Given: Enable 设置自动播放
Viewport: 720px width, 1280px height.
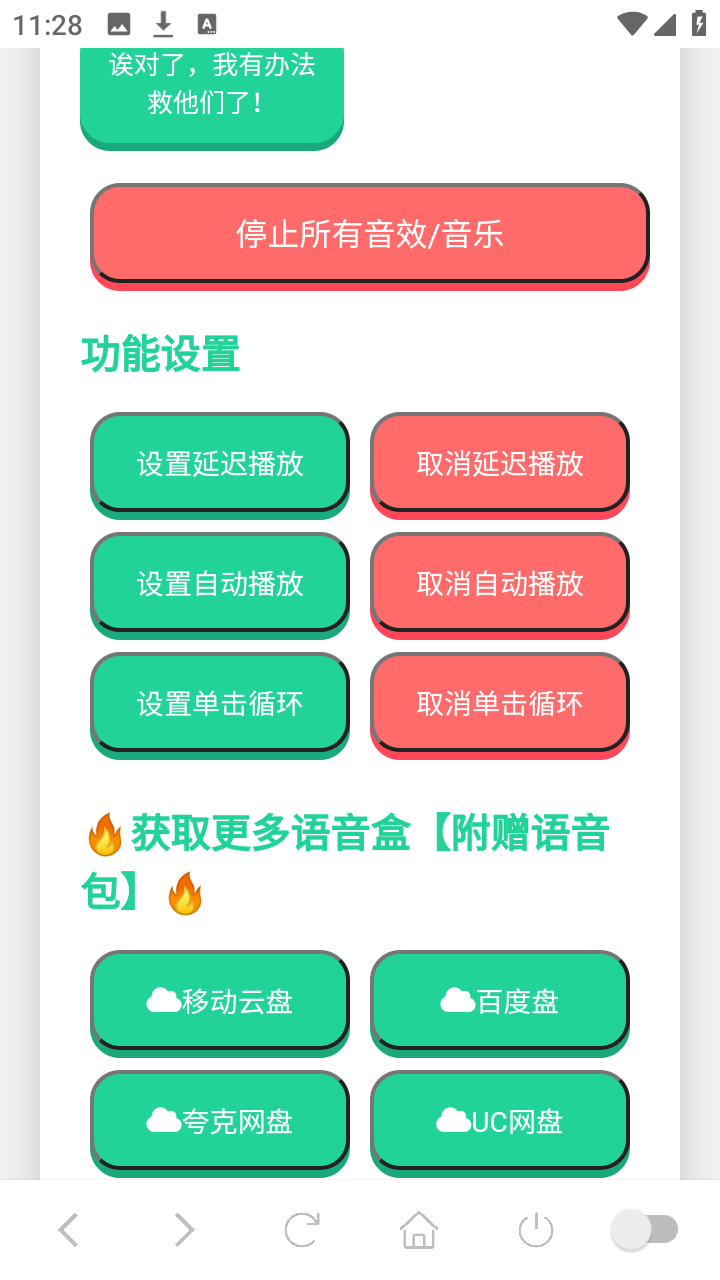Looking at the screenshot, I should click(x=220, y=584).
